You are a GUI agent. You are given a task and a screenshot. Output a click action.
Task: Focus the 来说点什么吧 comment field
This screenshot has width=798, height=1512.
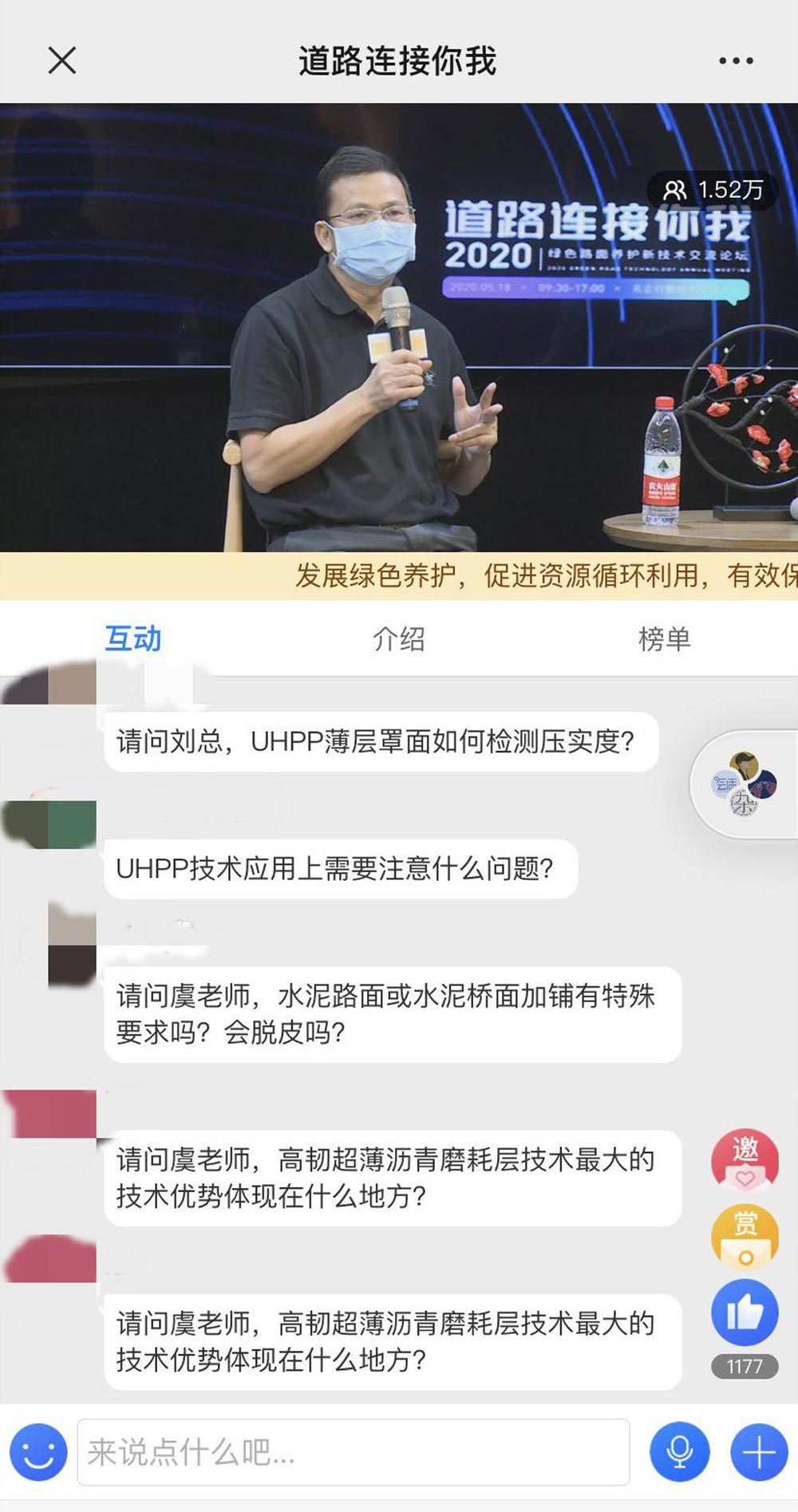(x=353, y=1452)
